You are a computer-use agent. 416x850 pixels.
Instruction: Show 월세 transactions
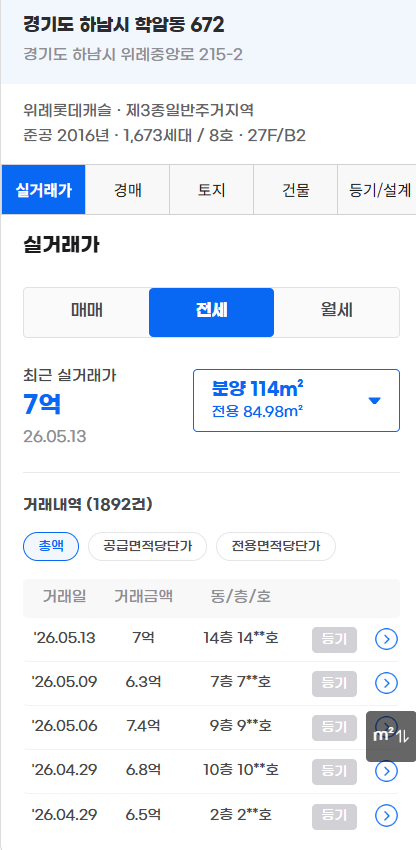(336, 312)
